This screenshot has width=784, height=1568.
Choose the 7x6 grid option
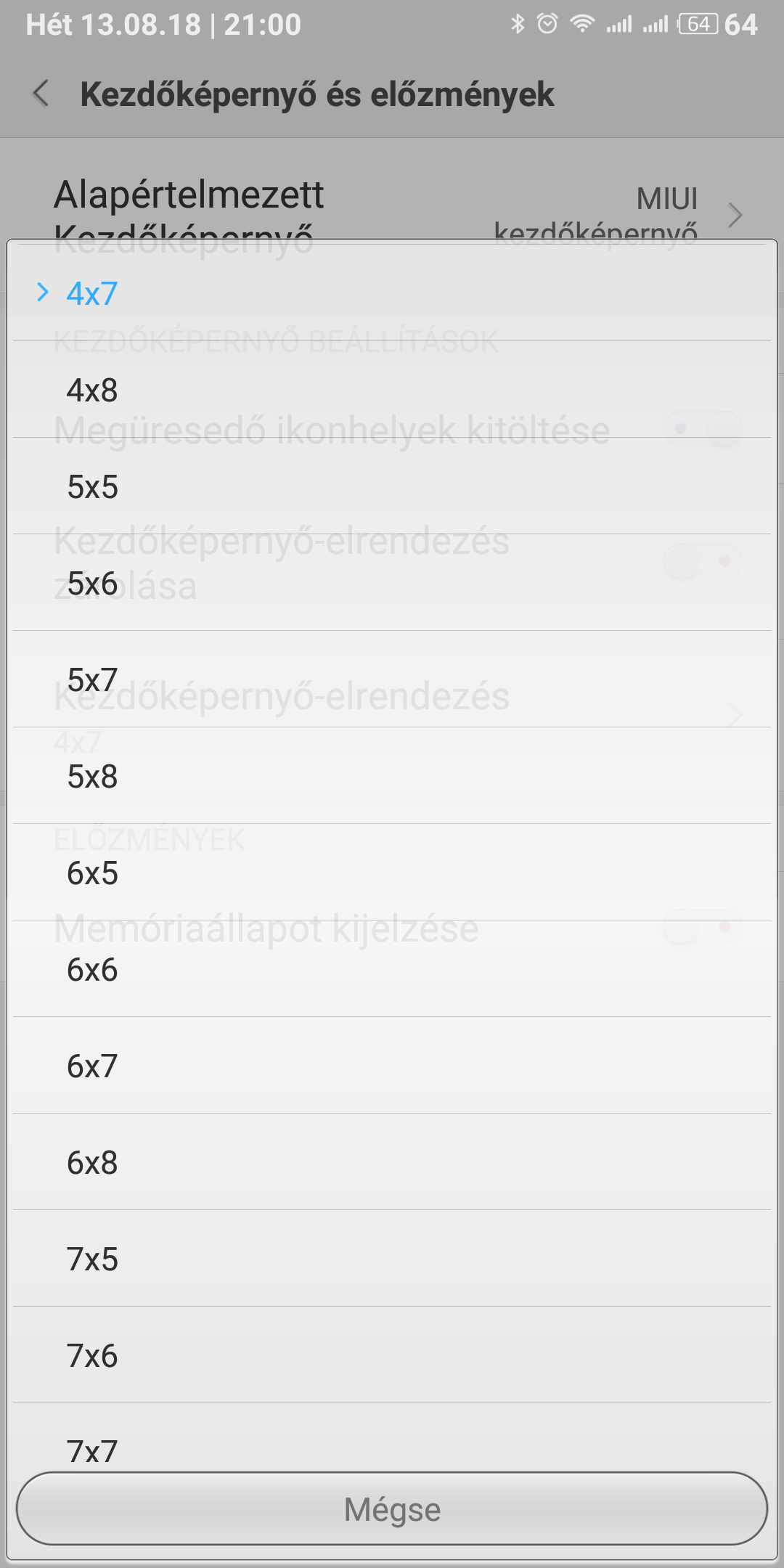(x=392, y=1355)
